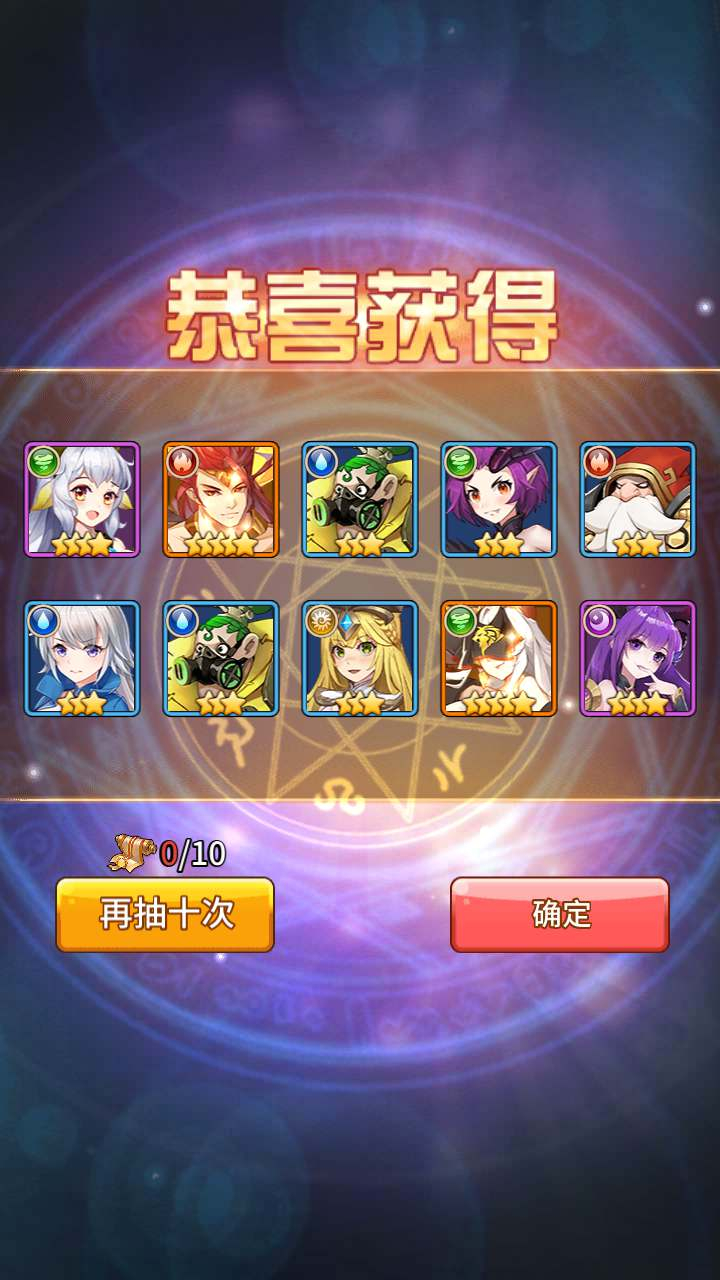
Task: View the masked five-star wind hero card
Action: (x=499, y=658)
